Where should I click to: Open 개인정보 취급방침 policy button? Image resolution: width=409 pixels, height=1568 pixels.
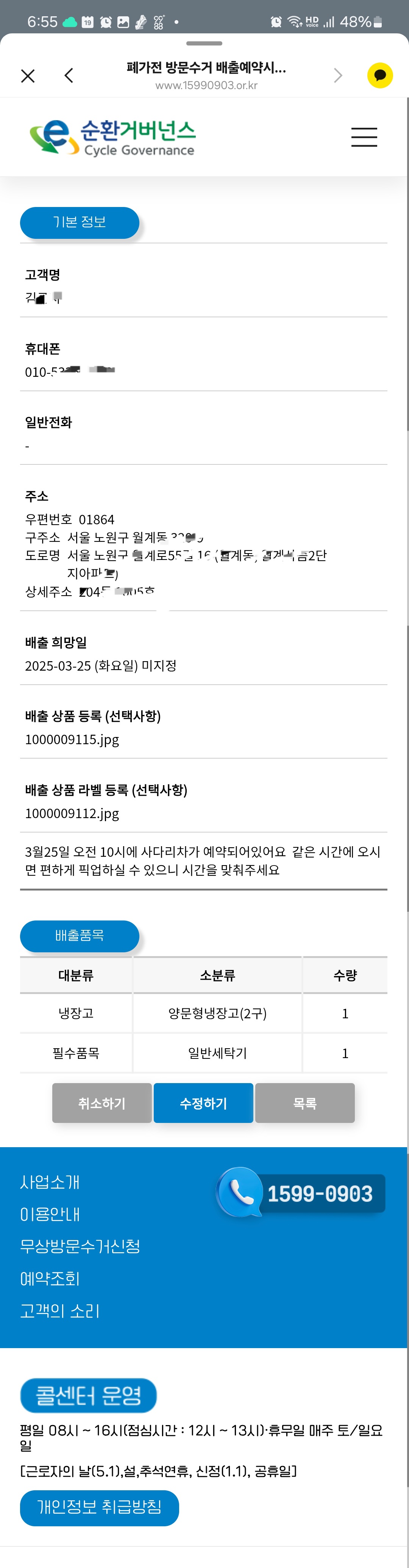pyautogui.click(x=100, y=1508)
